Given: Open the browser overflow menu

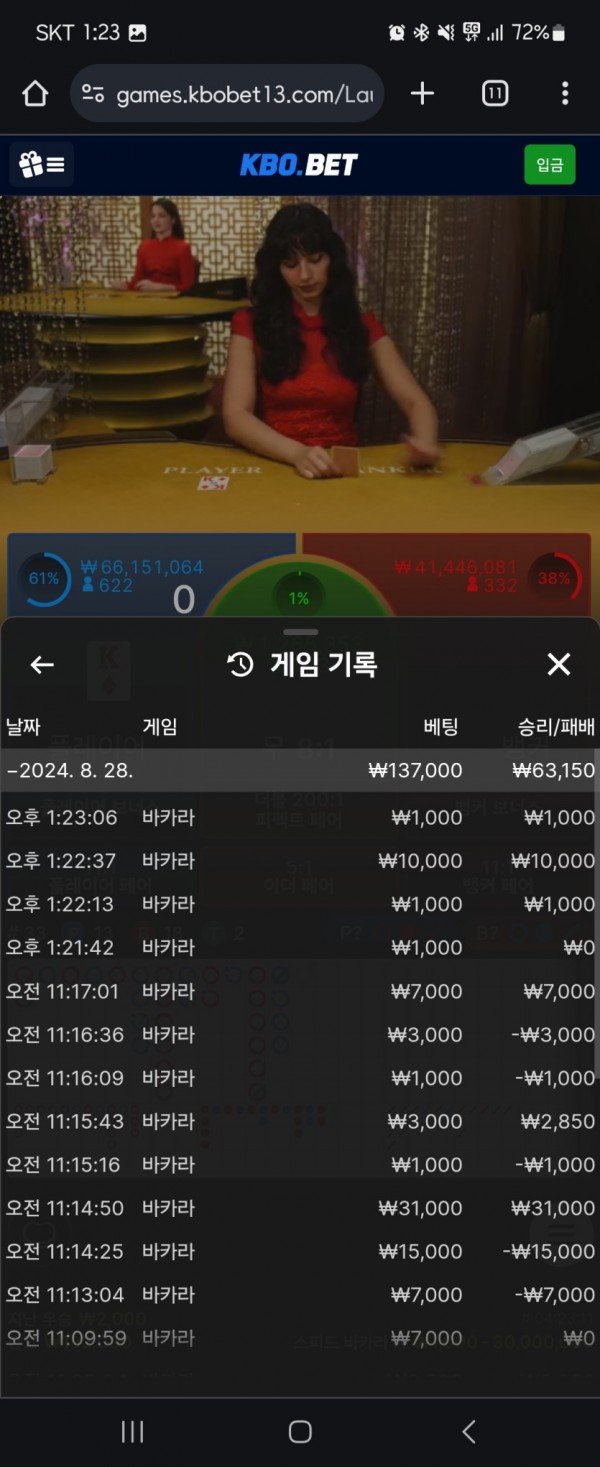Looking at the screenshot, I should coord(565,94).
